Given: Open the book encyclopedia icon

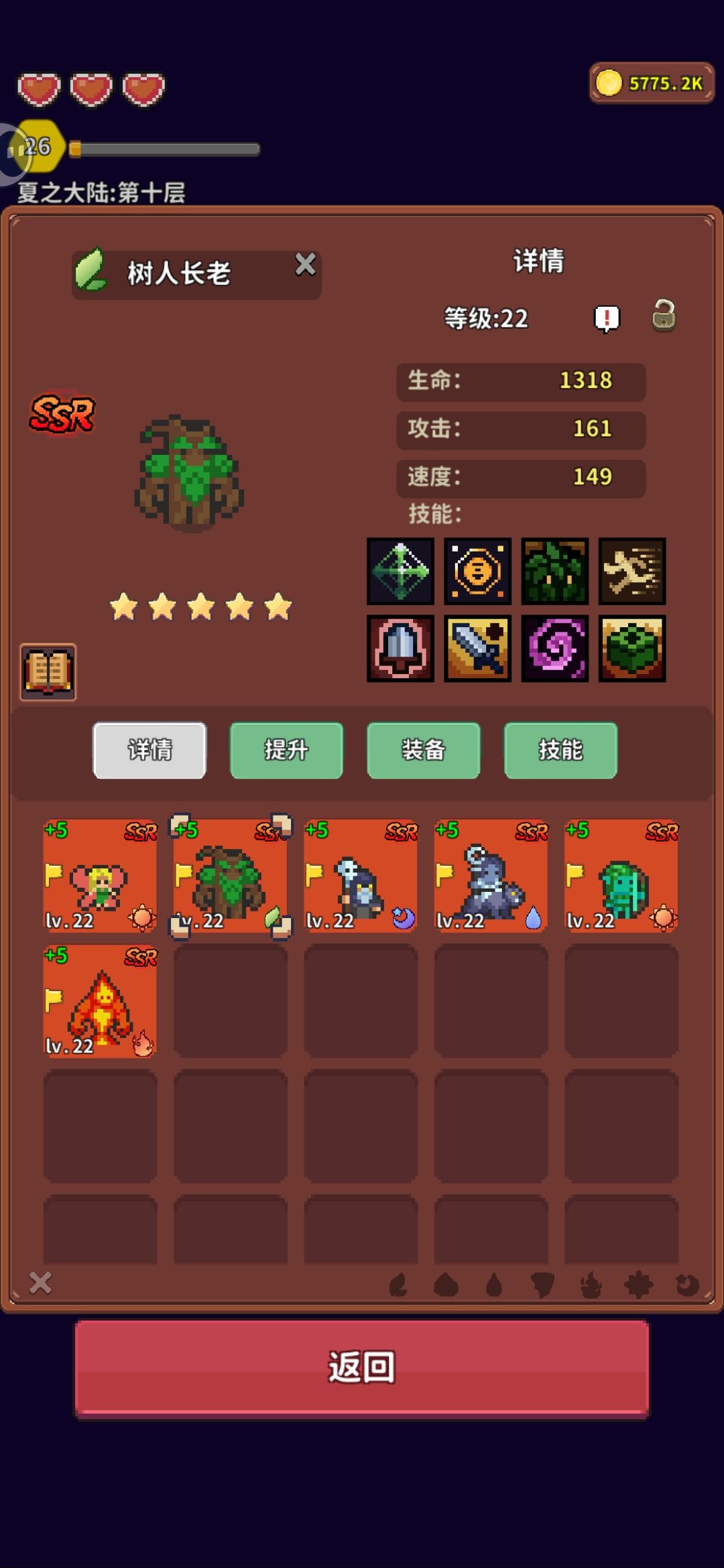Looking at the screenshot, I should (x=48, y=672).
